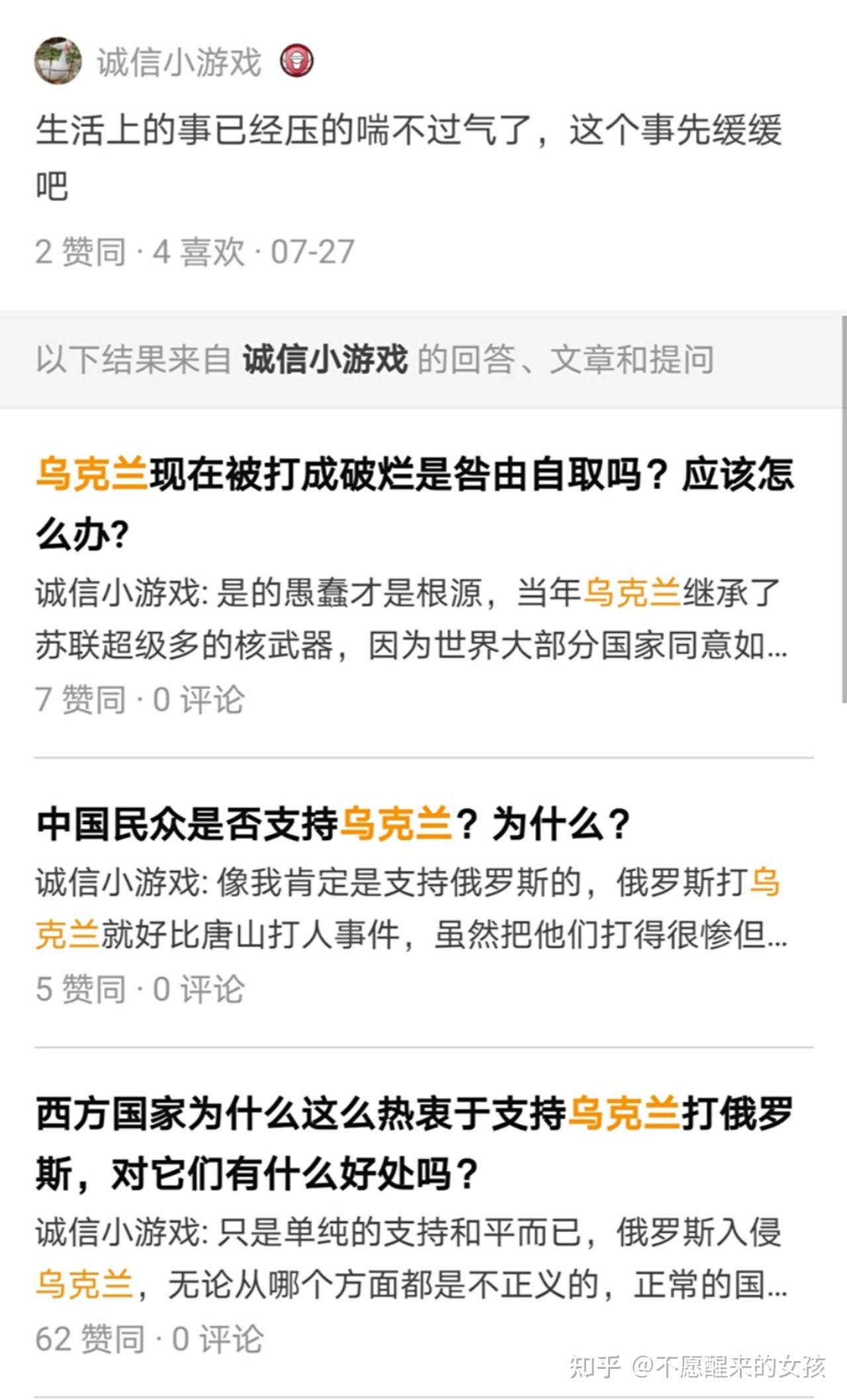Open 诚信小游戏's profile avatar
The width and height of the screenshot is (847, 1400).
pos(58,61)
